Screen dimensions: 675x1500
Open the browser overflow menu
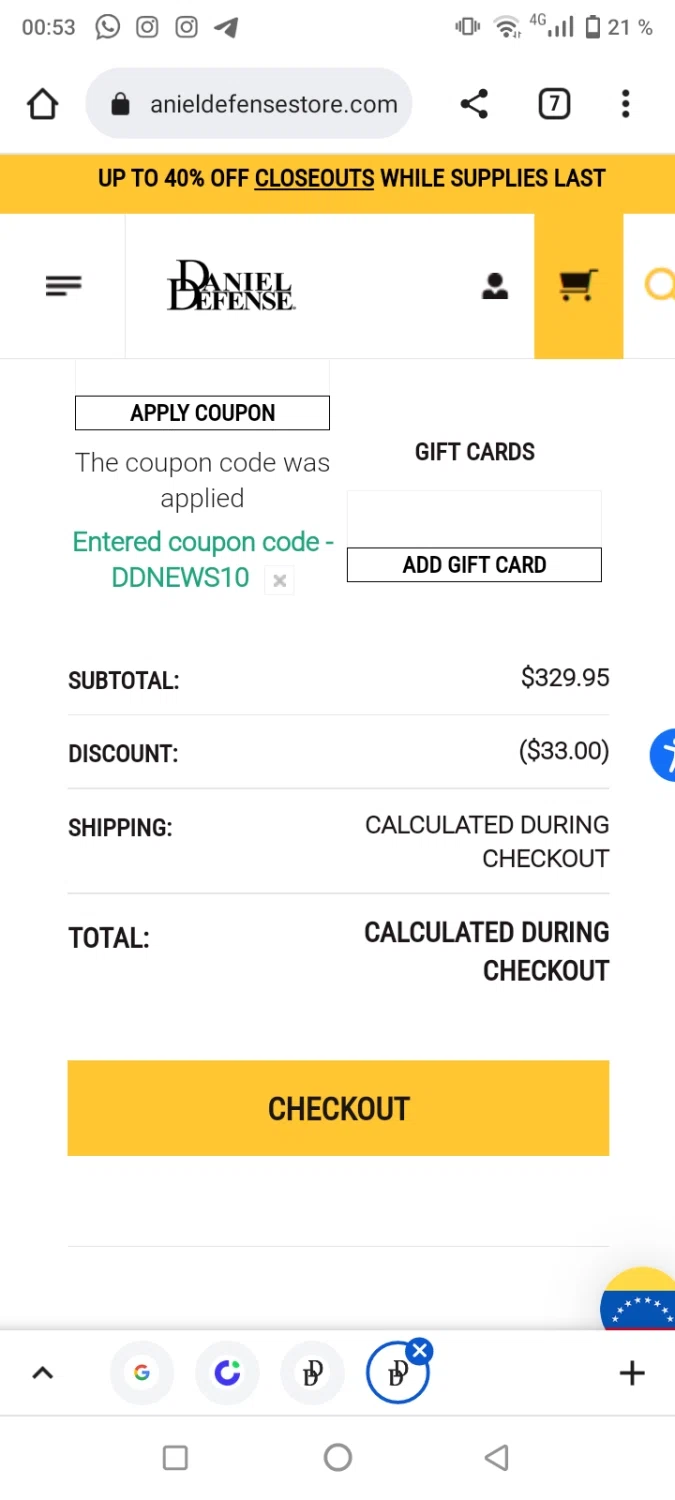[626, 104]
